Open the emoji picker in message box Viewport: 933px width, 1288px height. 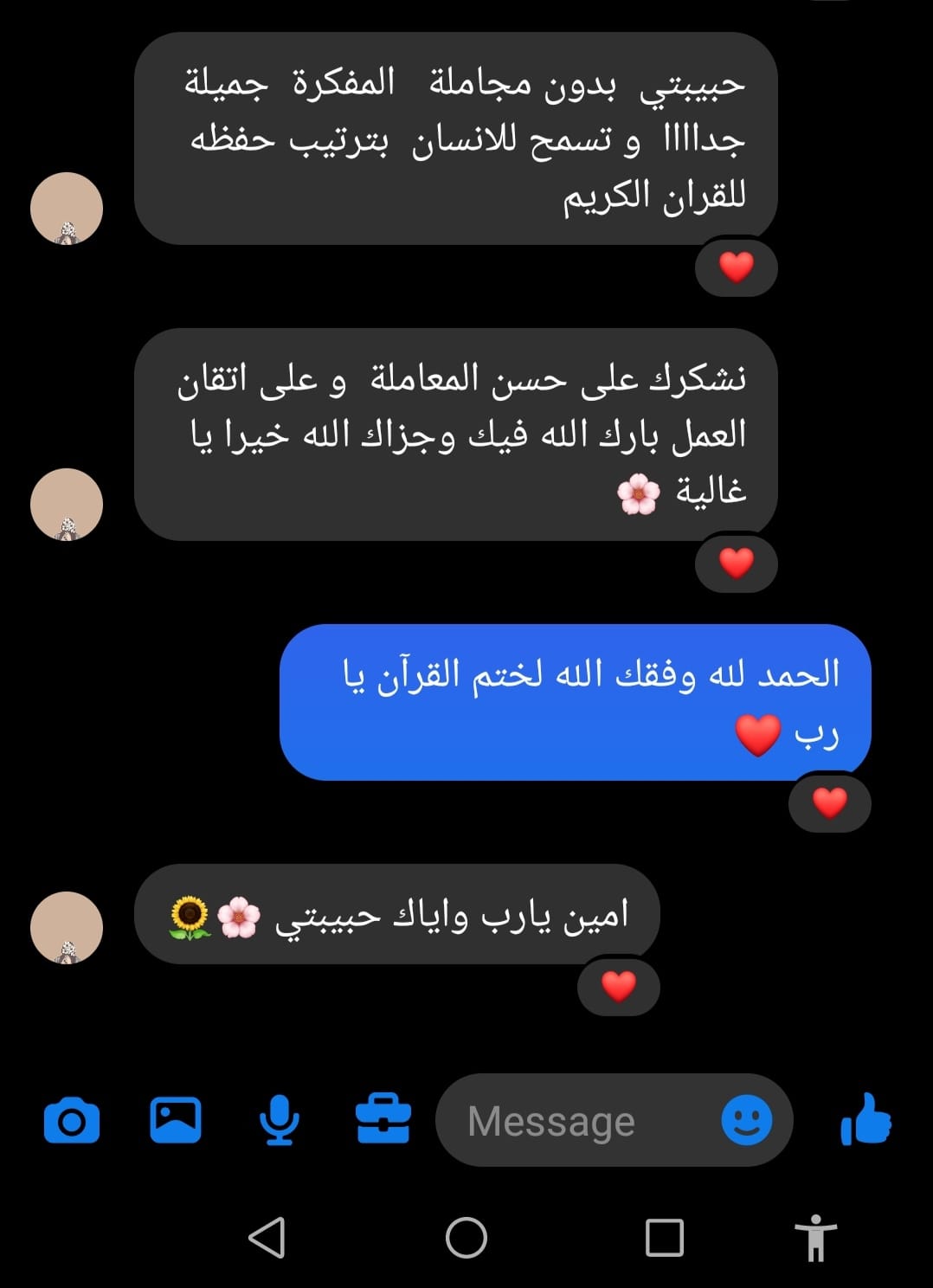746,1121
